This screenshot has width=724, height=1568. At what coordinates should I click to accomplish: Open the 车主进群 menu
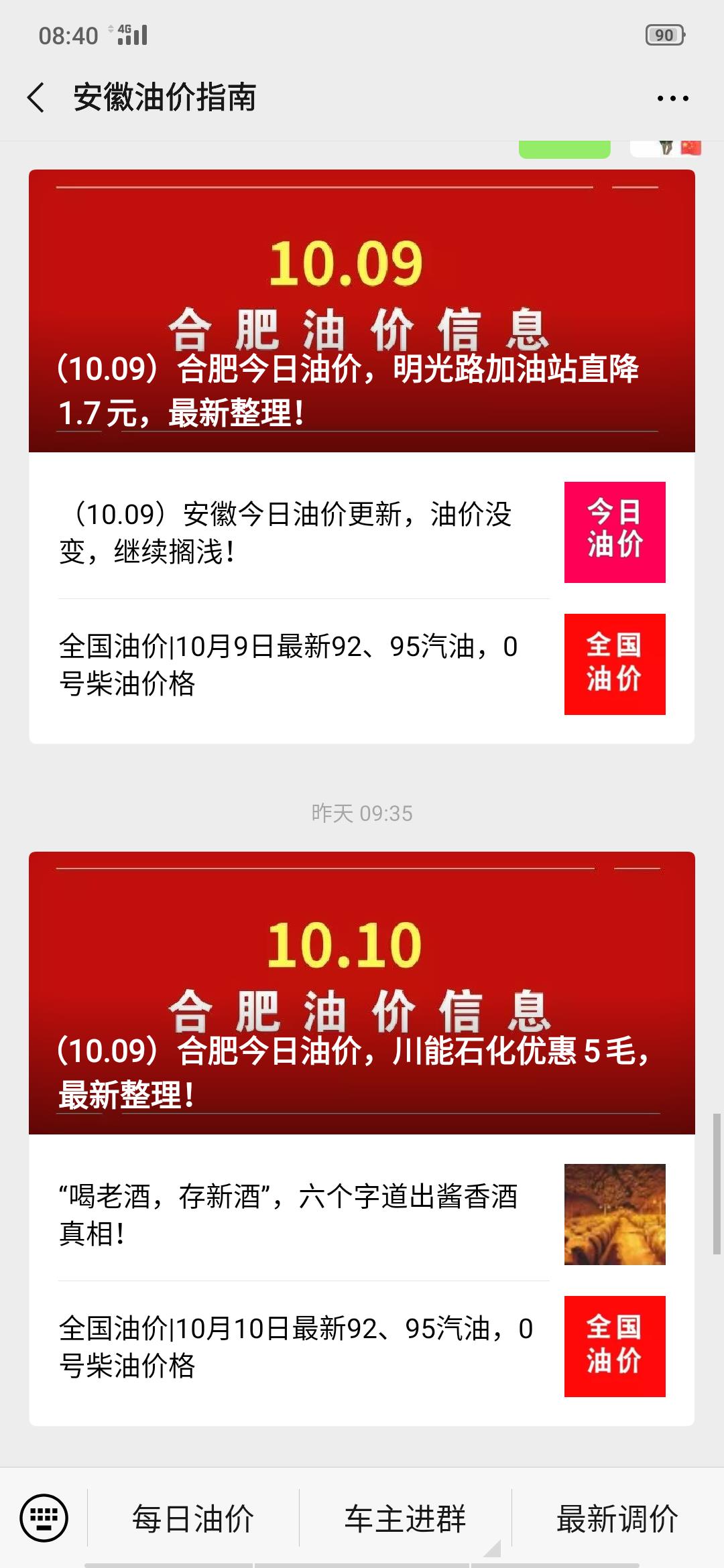405,1518
